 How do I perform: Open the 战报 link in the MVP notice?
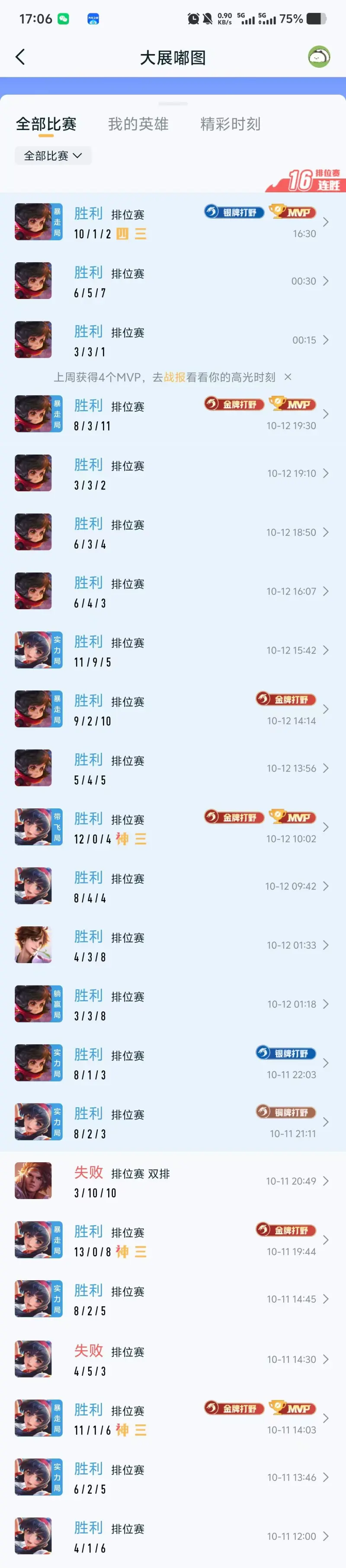click(x=174, y=377)
